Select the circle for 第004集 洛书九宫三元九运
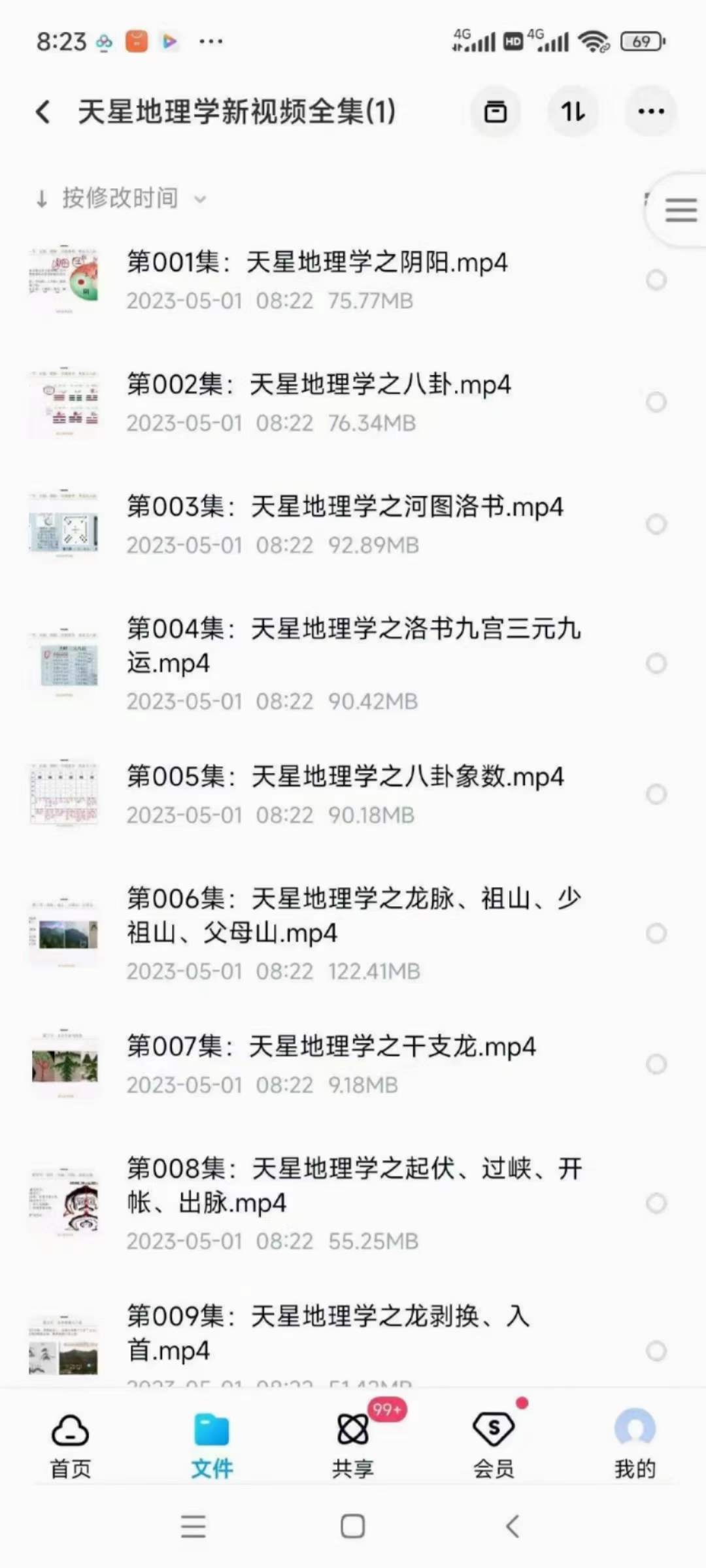The image size is (706, 1568). click(x=656, y=663)
